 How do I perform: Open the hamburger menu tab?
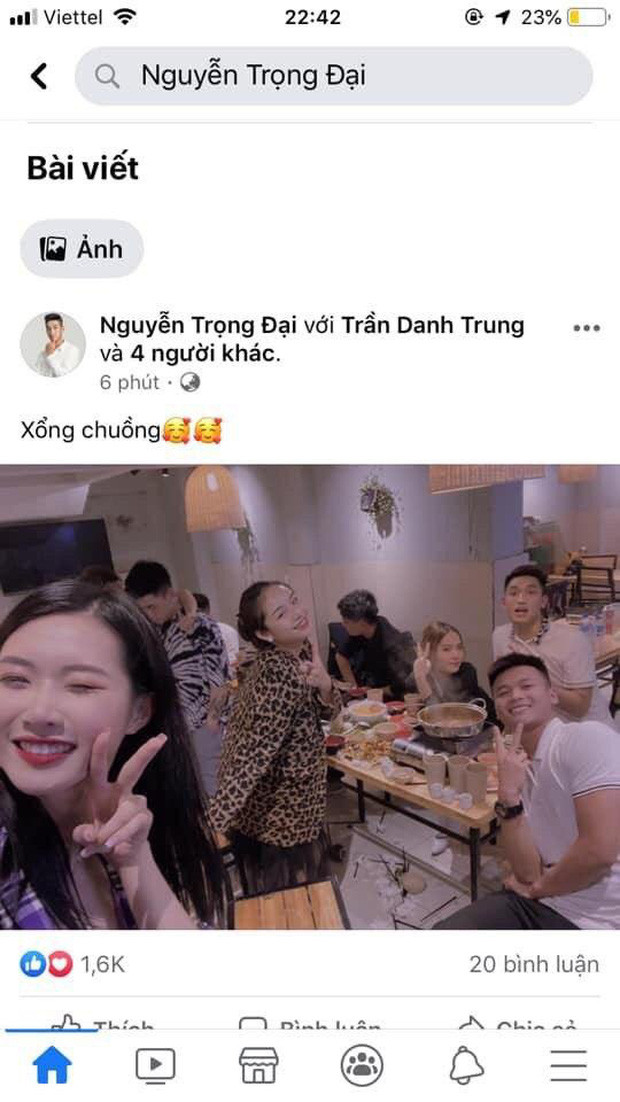[568, 1066]
